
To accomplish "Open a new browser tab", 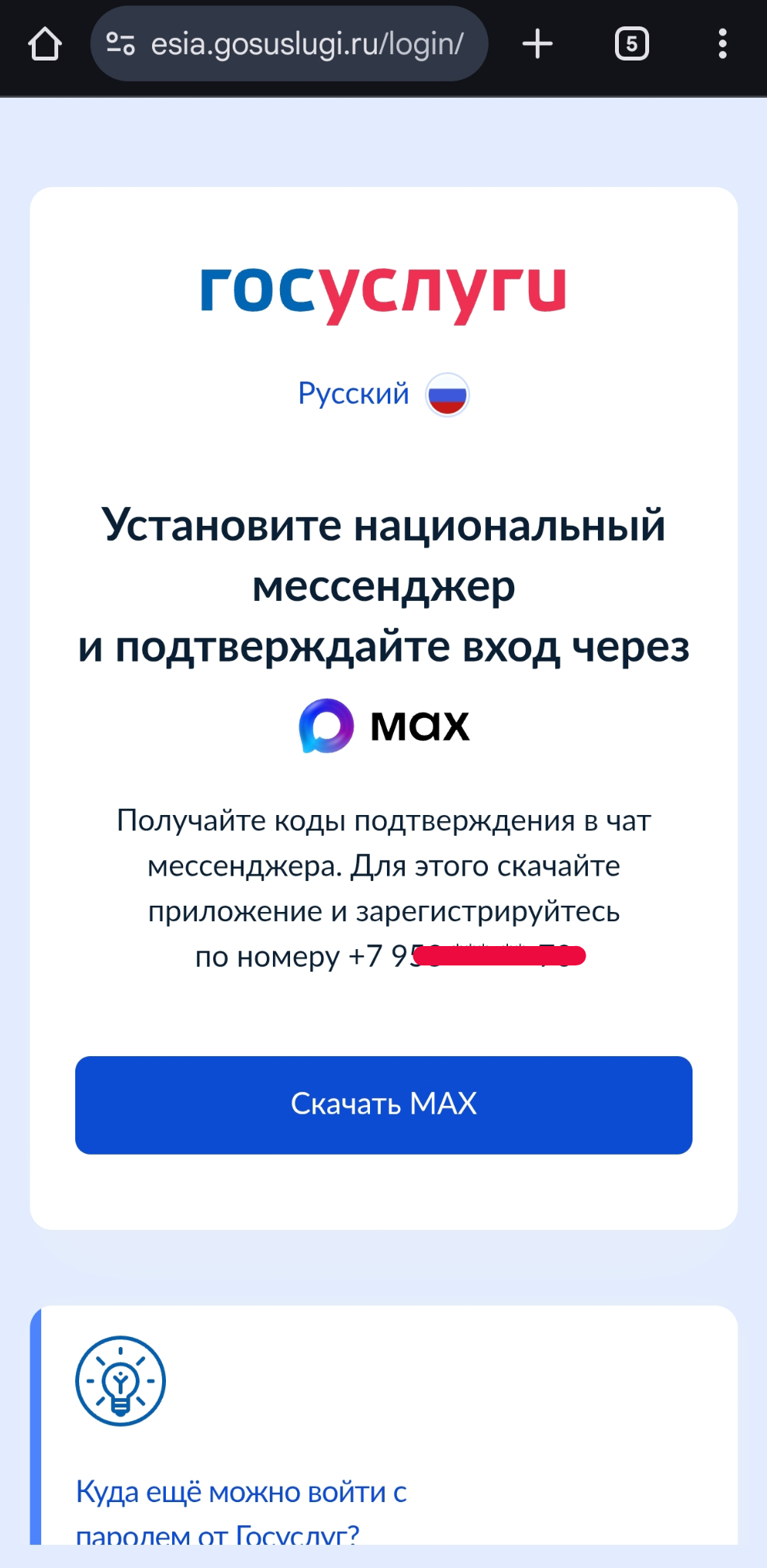I will point(537,44).
